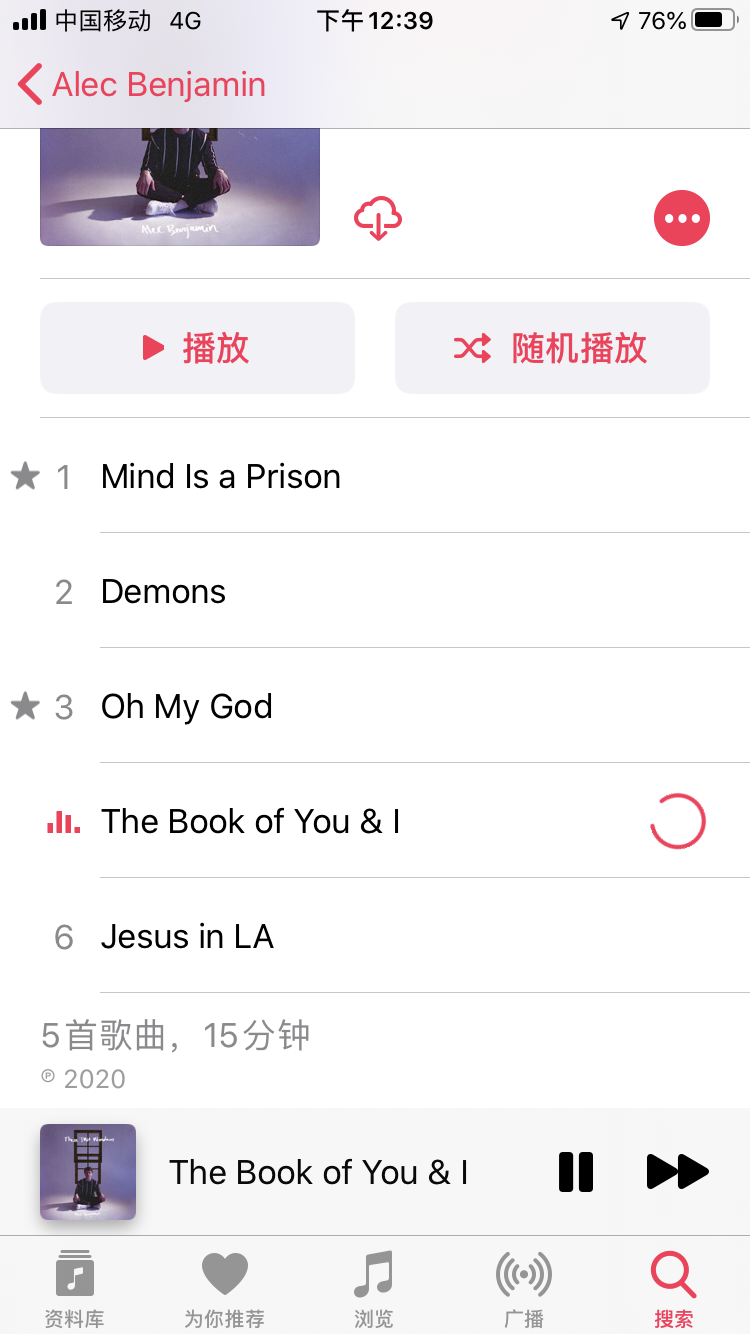
Task: Switch to the 资料库 library tab
Action: [x=75, y=1288]
